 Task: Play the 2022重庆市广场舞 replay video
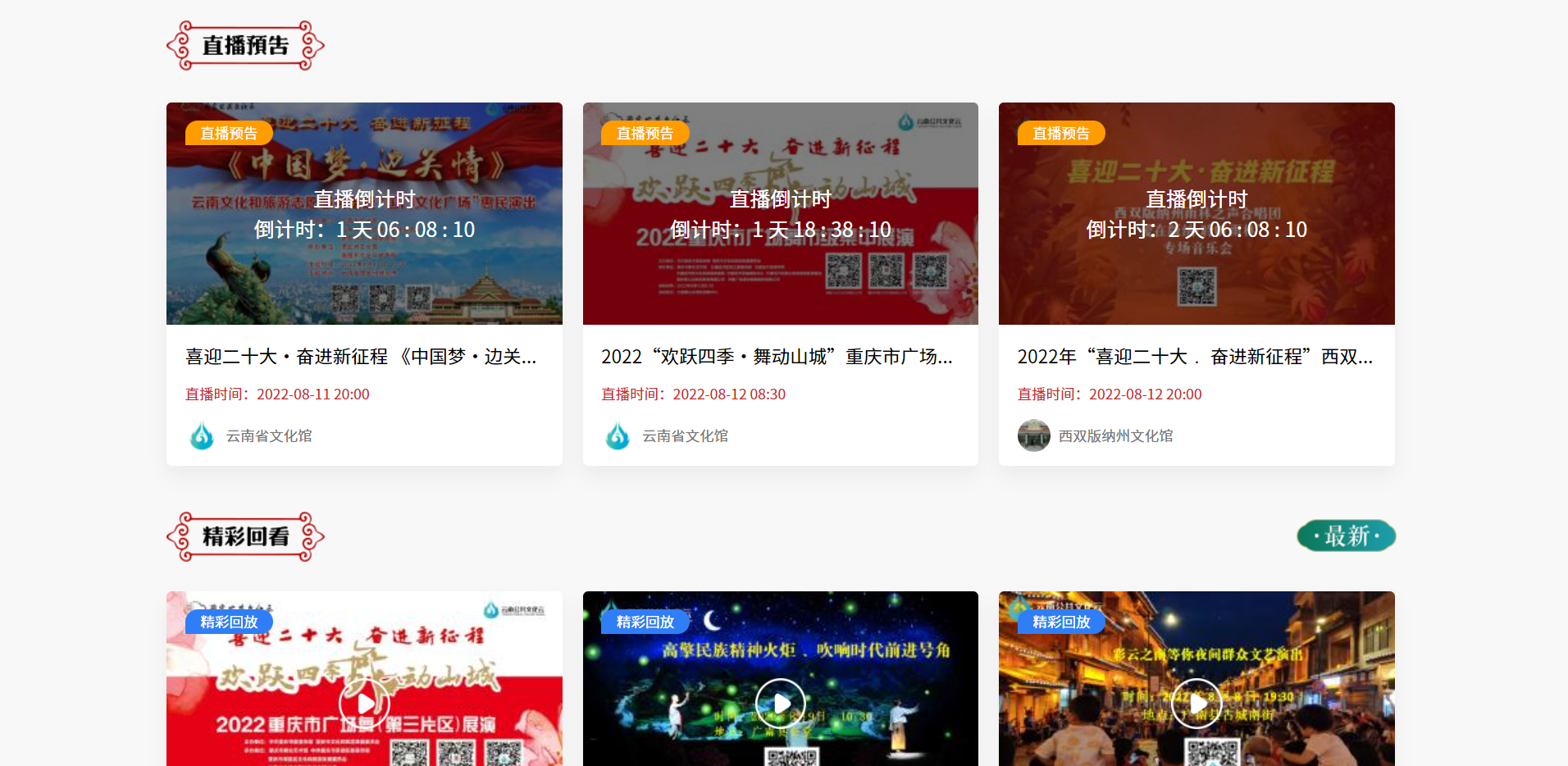pyautogui.click(x=364, y=703)
